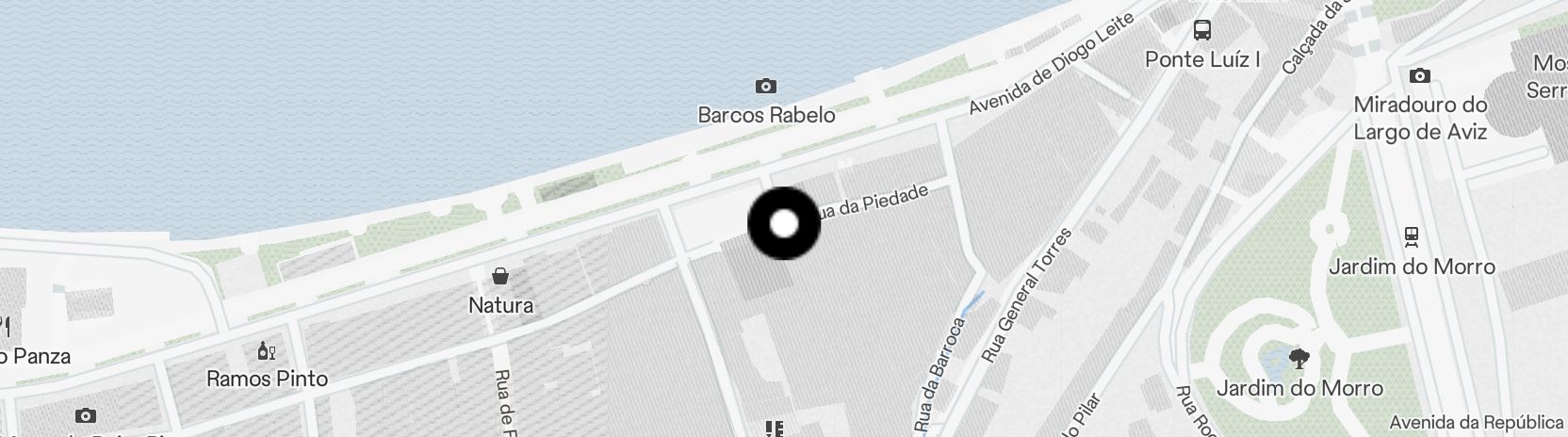Select the Ramos Pinto wine marker

(267, 352)
